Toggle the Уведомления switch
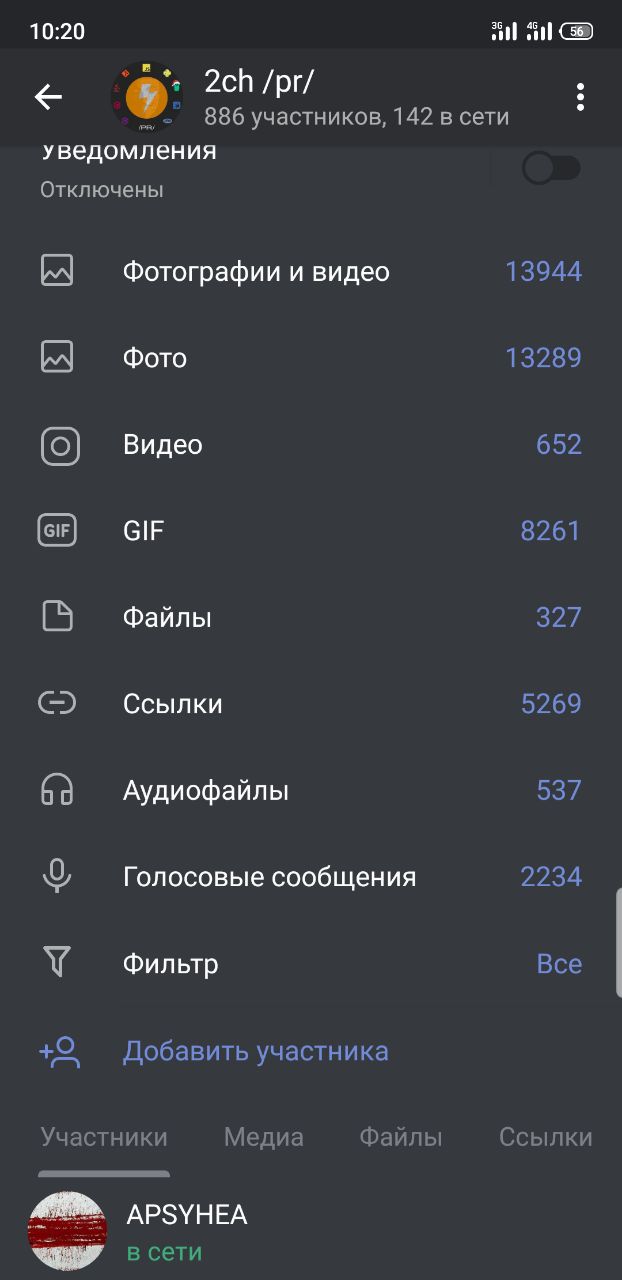Screen dimensions: 622x1280 [551, 168]
